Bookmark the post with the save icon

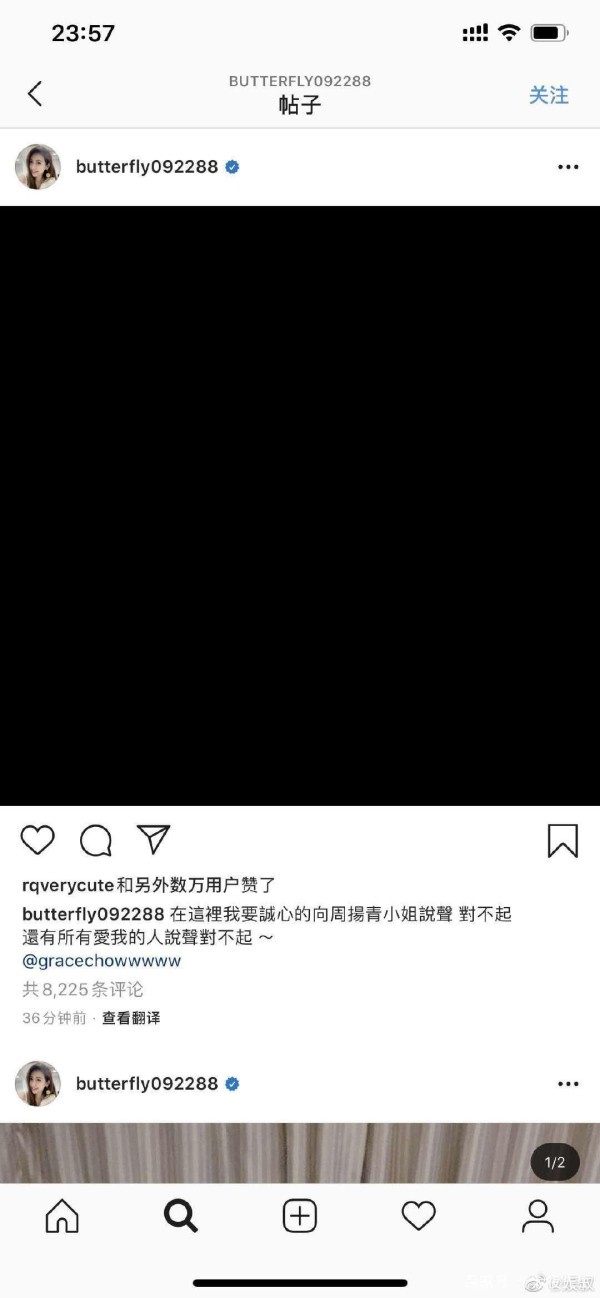562,841
